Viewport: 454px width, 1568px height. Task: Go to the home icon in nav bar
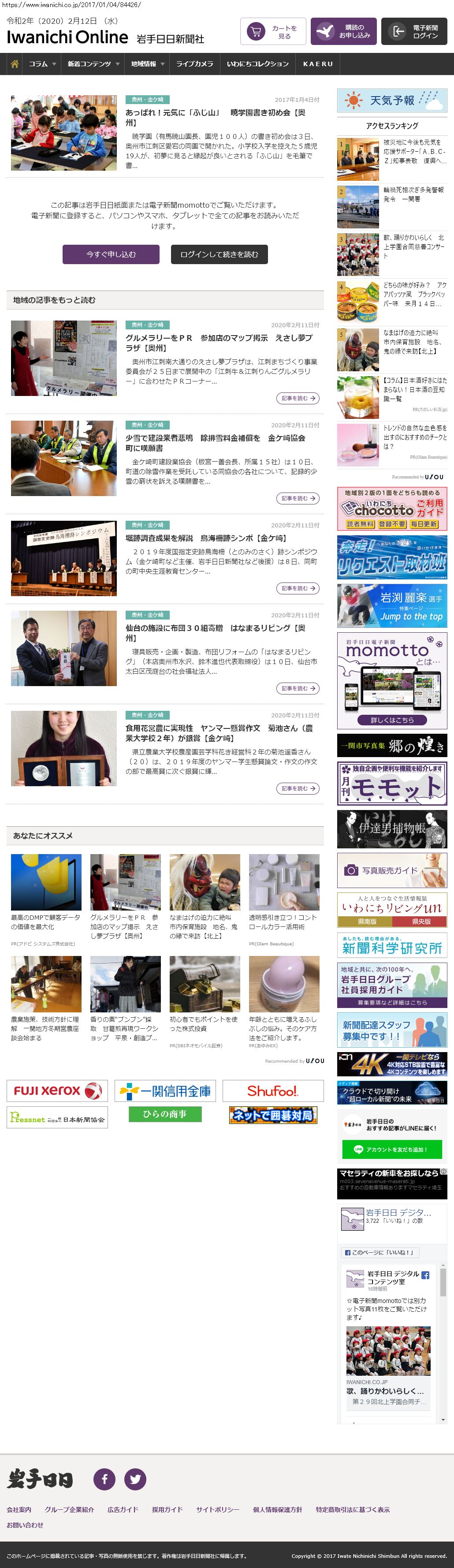pyautogui.click(x=15, y=64)
